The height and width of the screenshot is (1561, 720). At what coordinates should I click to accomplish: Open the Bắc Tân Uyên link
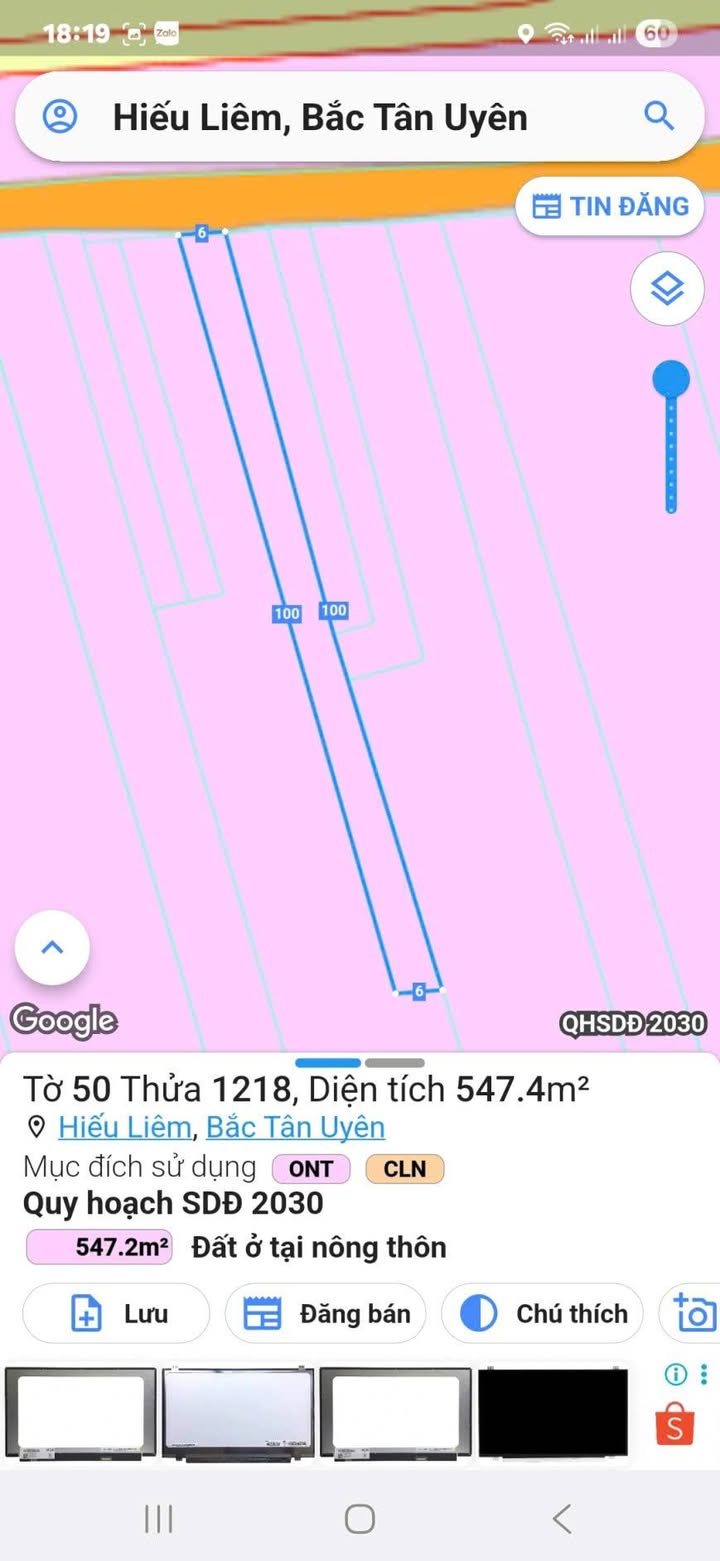pyautogui.click(x=295, y=1127)
